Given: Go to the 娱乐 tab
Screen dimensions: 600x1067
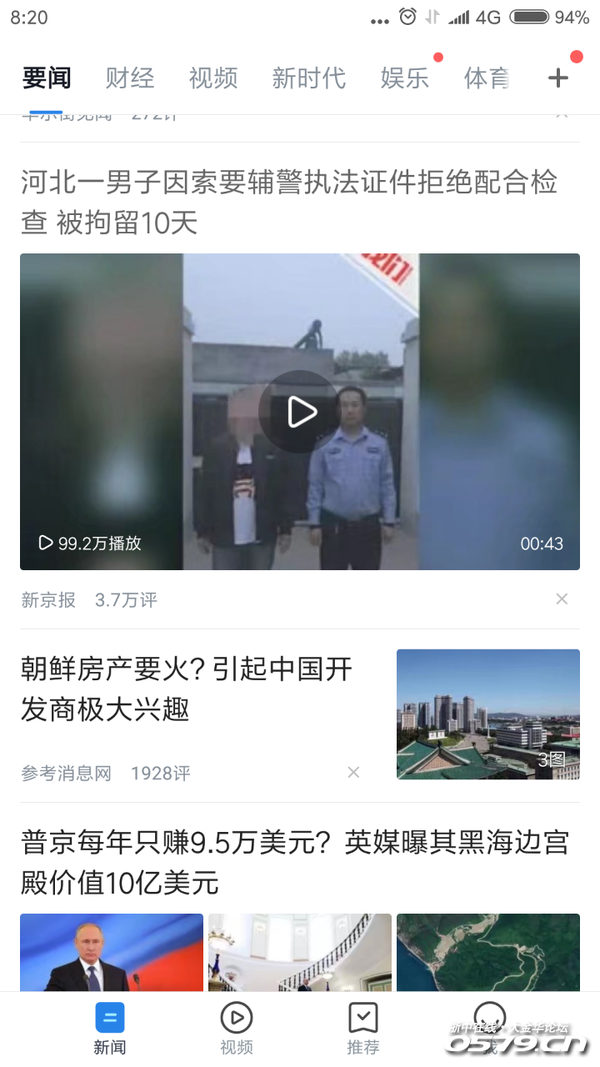Looking at the screenshot, I should (x=405, y=78).
